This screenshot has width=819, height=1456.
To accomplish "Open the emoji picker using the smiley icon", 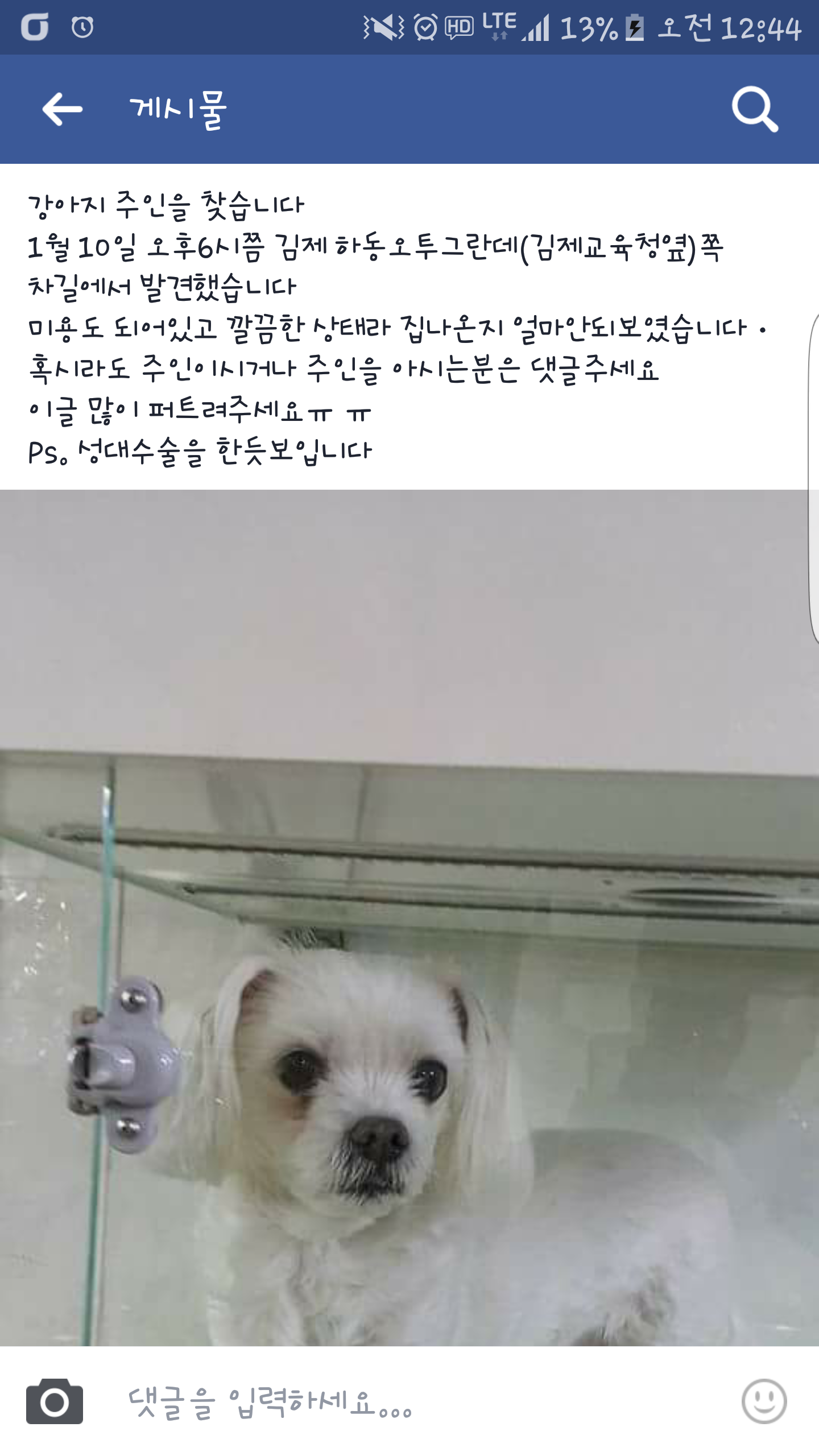I will click(x=764, y=1401).
